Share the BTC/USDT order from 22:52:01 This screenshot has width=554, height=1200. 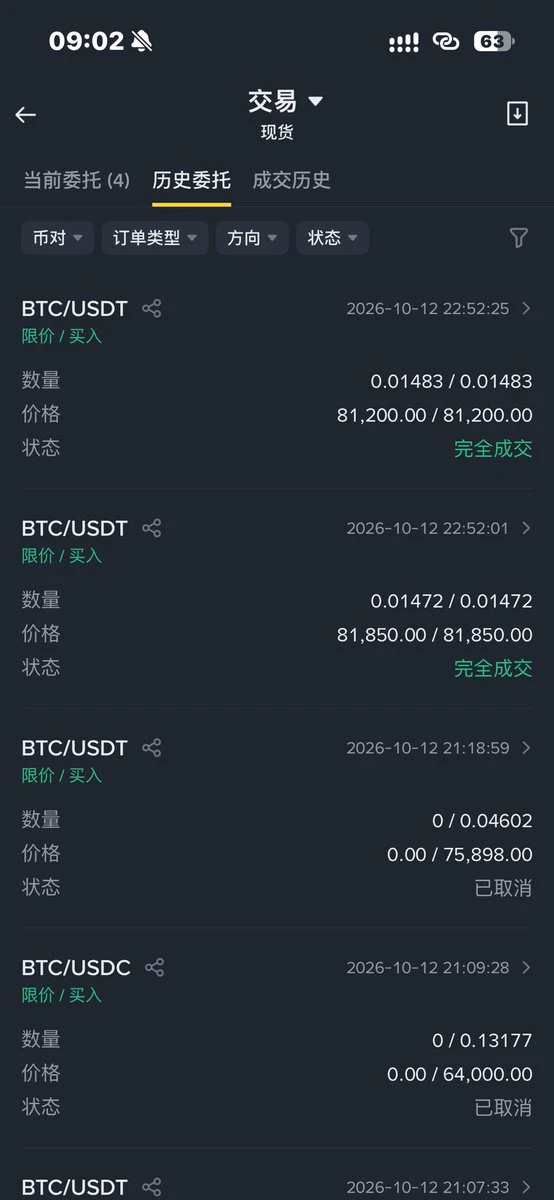[152, 528]
